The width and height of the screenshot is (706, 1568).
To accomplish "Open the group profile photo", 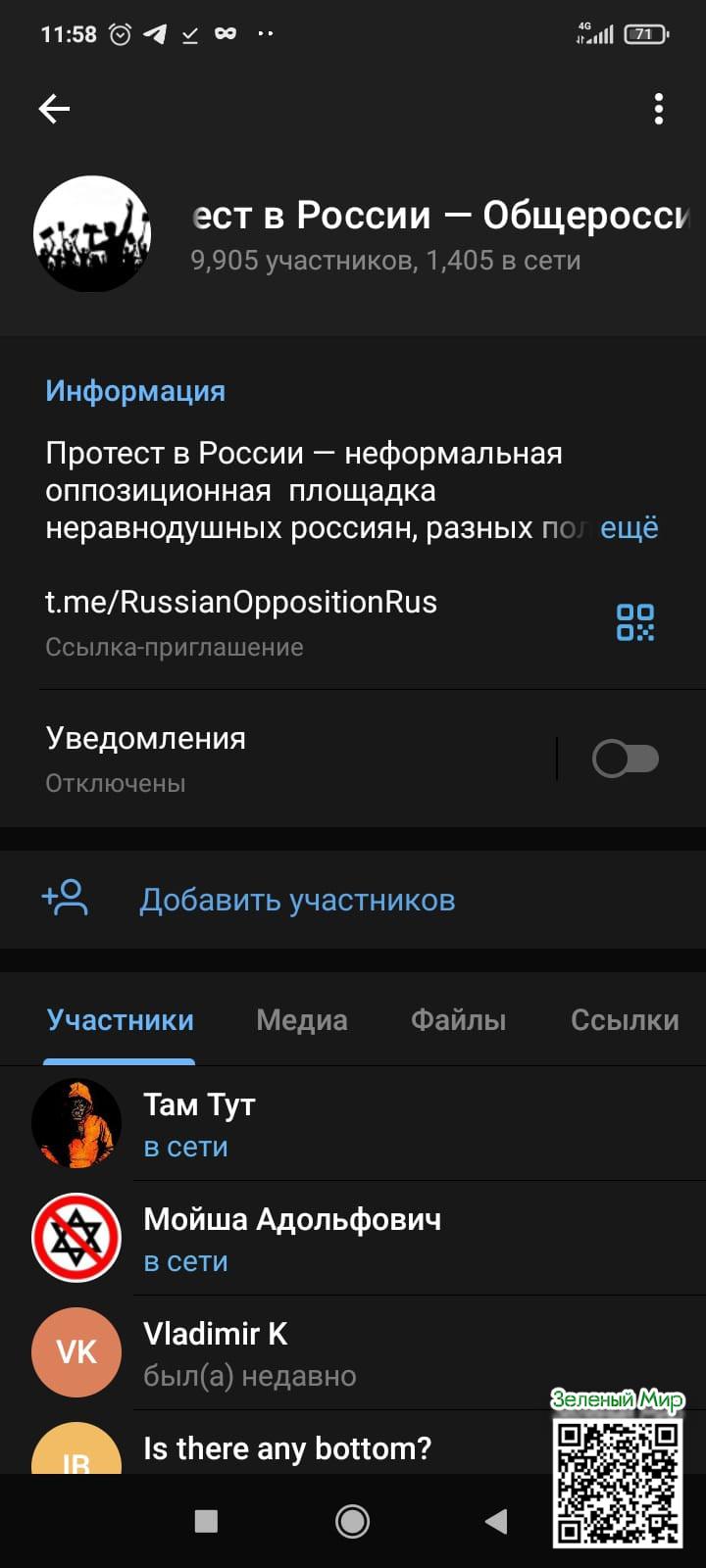I will pos(92,234).
